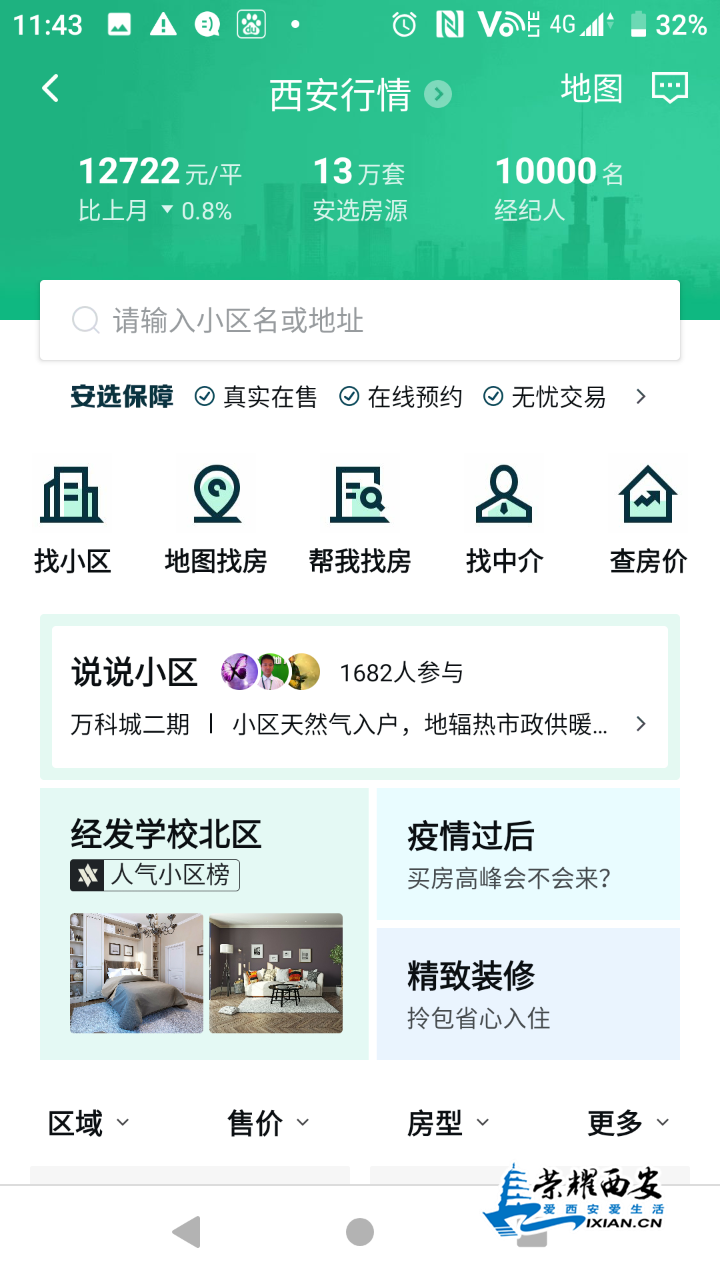This screenshot has height=1280, width=720.
Task: Open the 说说小区 discussion card
Action: tap(360, 697)
